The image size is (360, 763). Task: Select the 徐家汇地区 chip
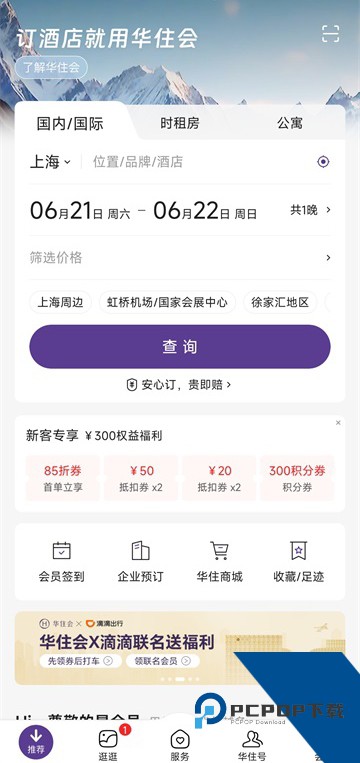tap(280, 302)
